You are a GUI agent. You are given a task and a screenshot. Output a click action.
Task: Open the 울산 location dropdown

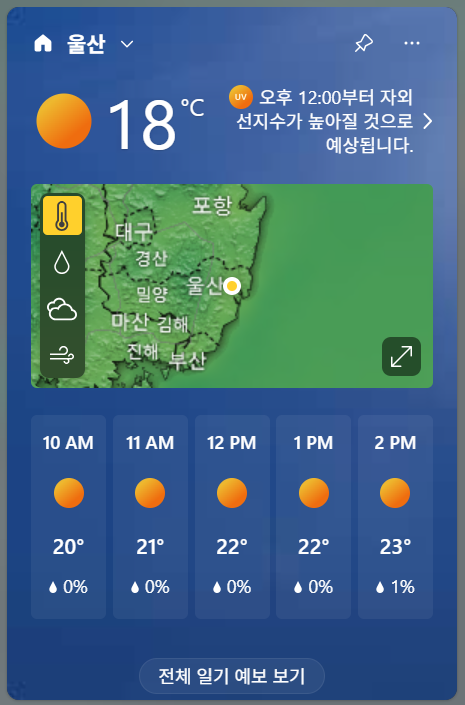127,44
